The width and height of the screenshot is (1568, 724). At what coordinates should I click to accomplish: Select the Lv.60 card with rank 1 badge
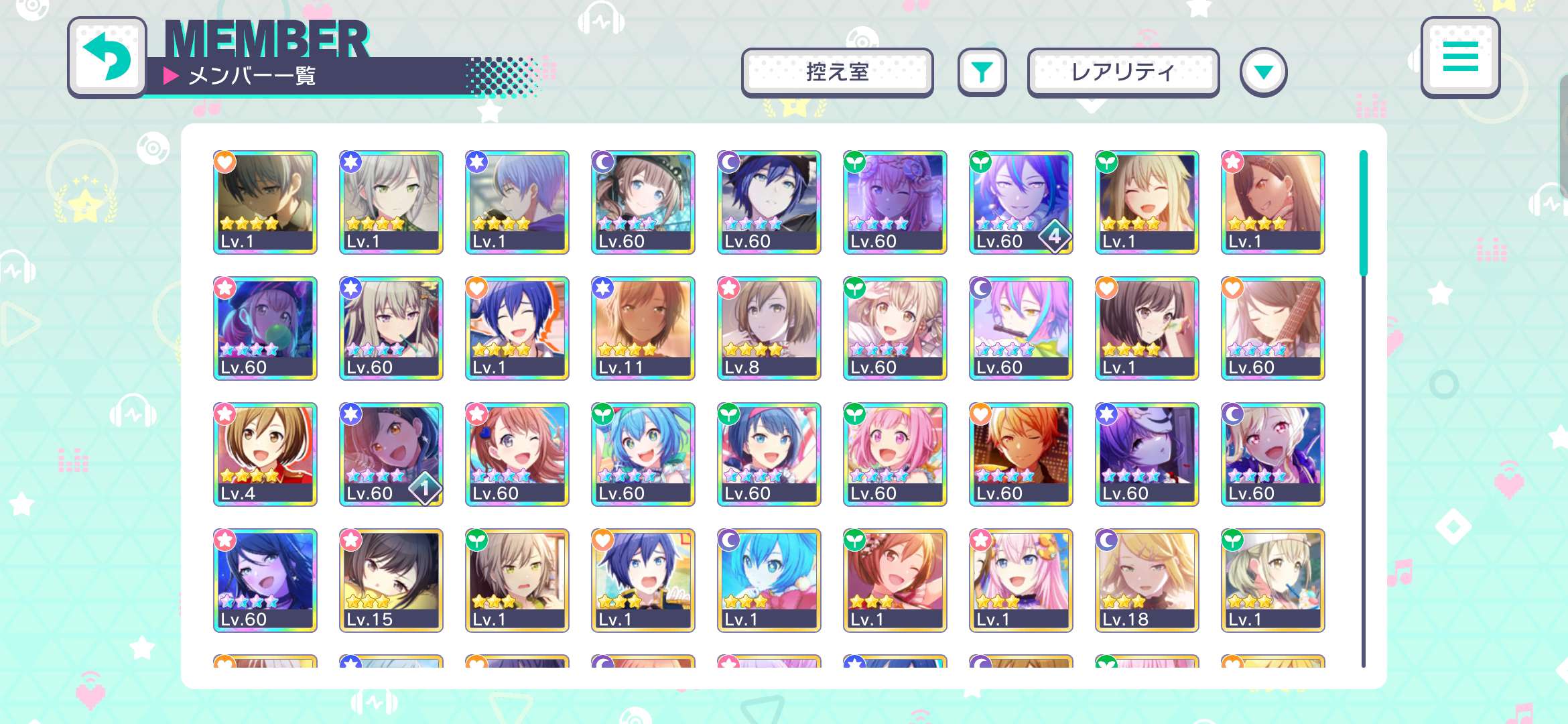click(391, 454)
